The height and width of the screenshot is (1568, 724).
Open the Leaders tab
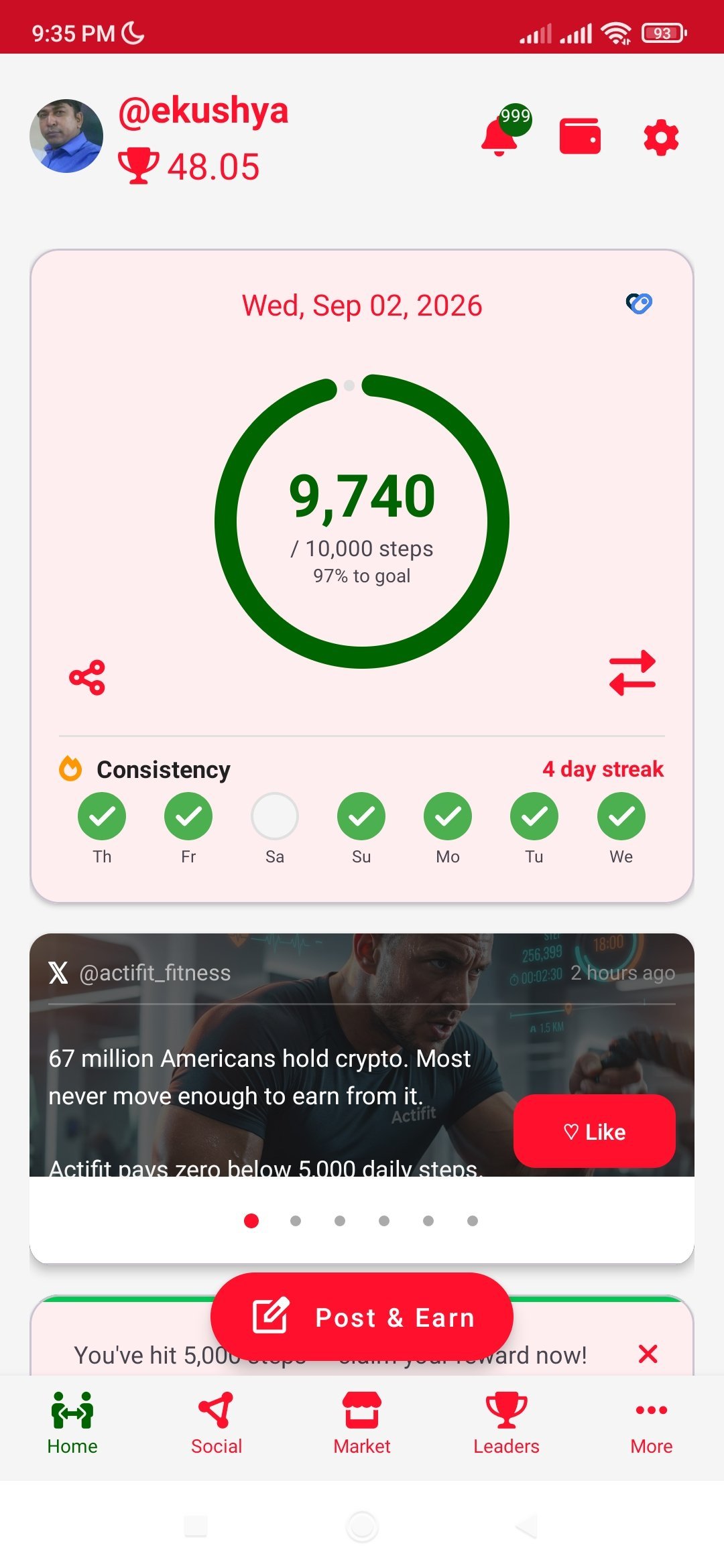(506, 1423)
